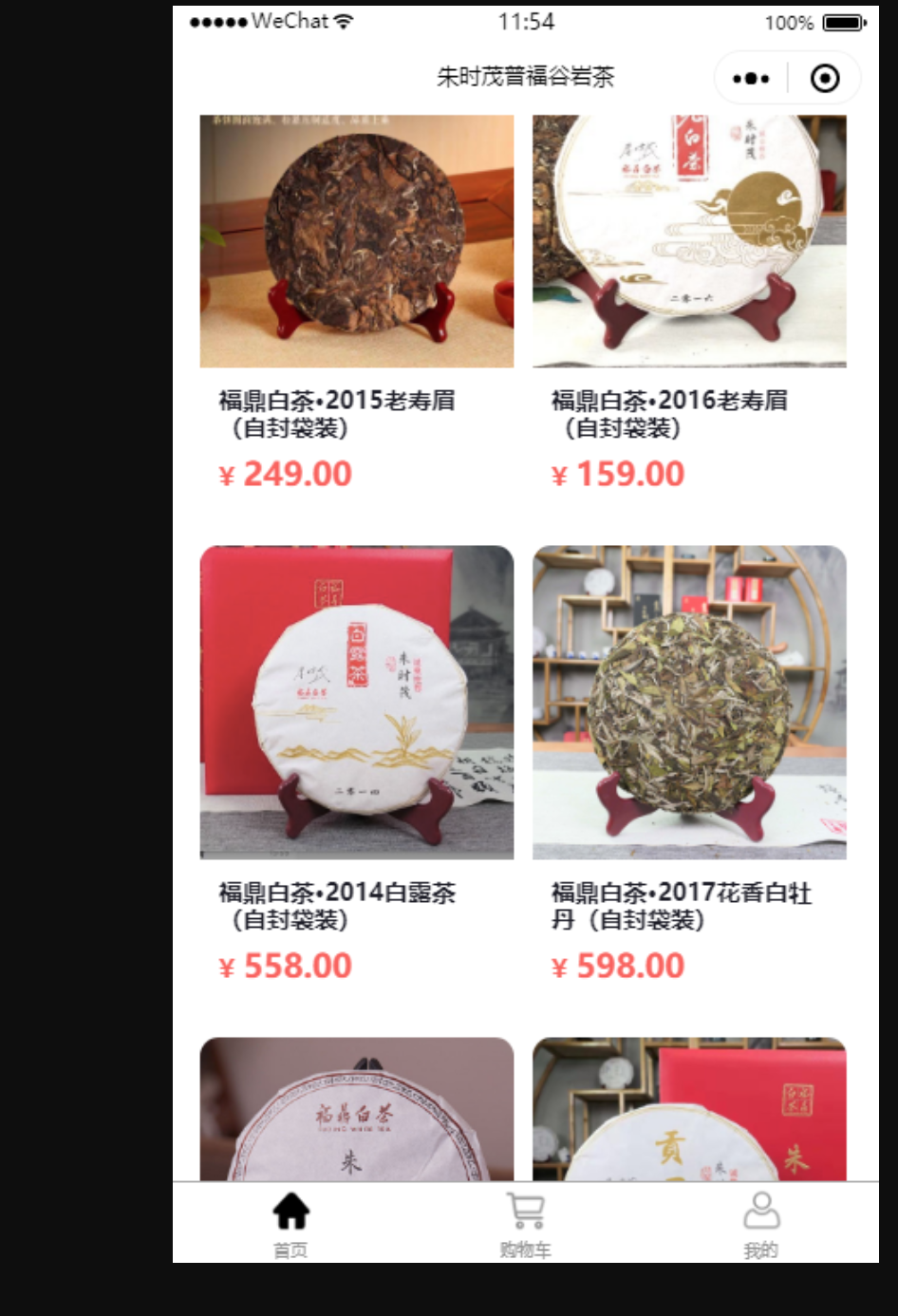This screenshot has height=1316, width=898.
Task: Go to the 首页 home tab
Action: 290,1223
